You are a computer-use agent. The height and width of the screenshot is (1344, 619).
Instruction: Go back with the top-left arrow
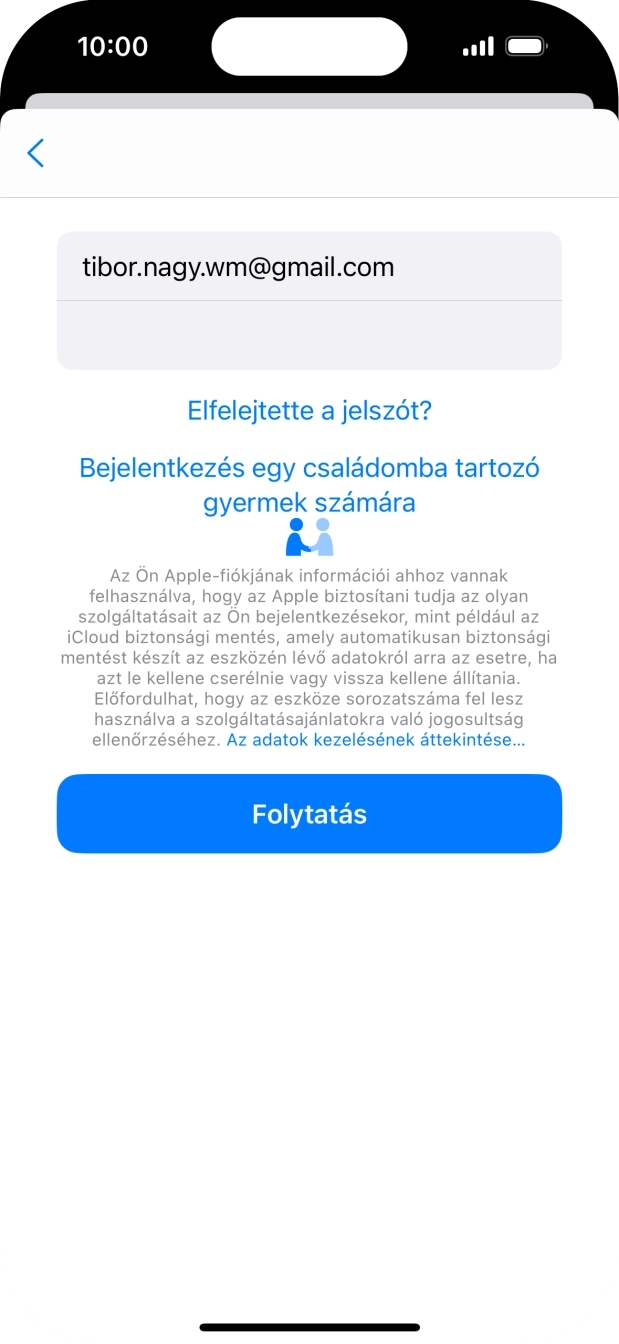coord(36,153)
